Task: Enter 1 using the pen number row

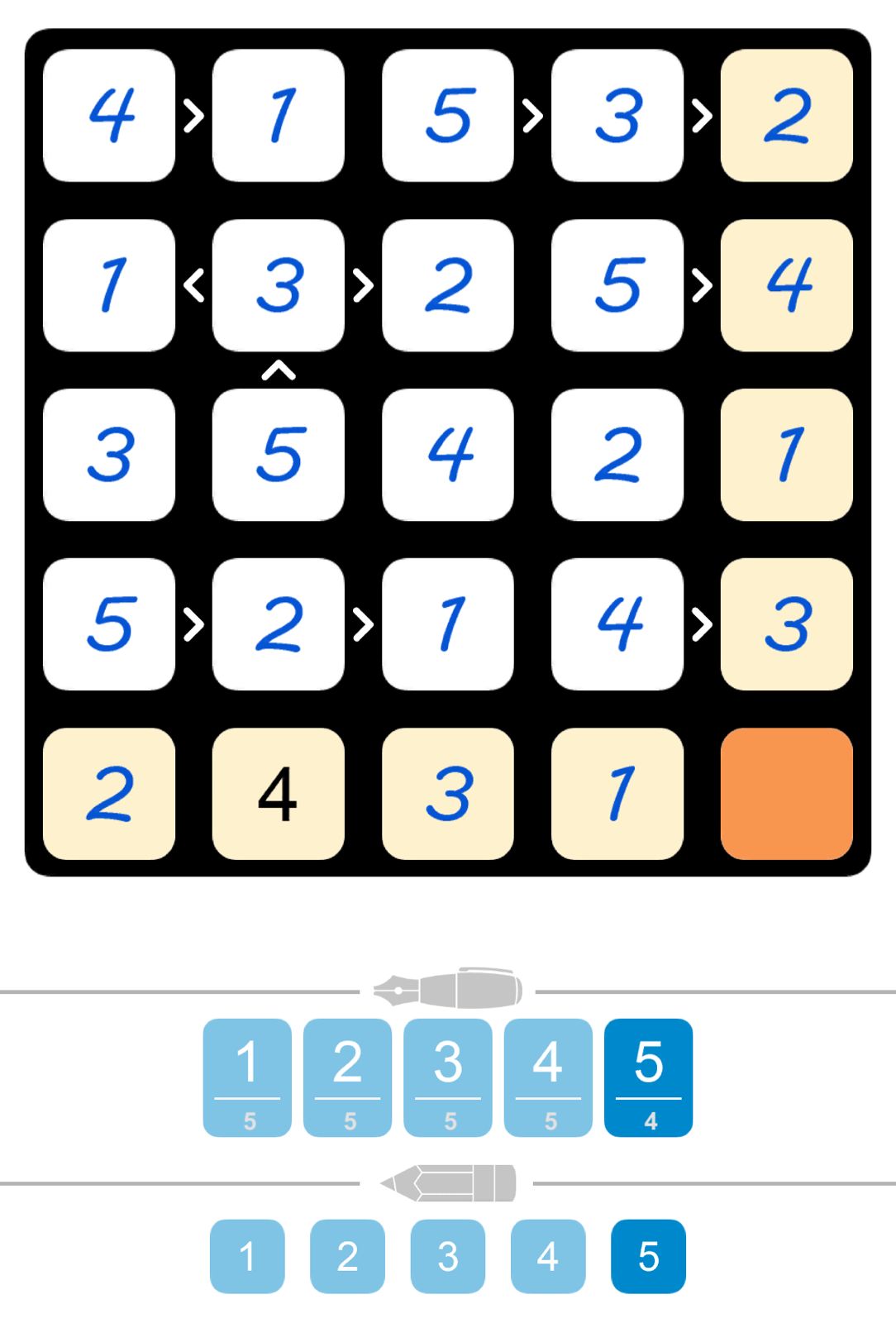Action: point(247,1077)
